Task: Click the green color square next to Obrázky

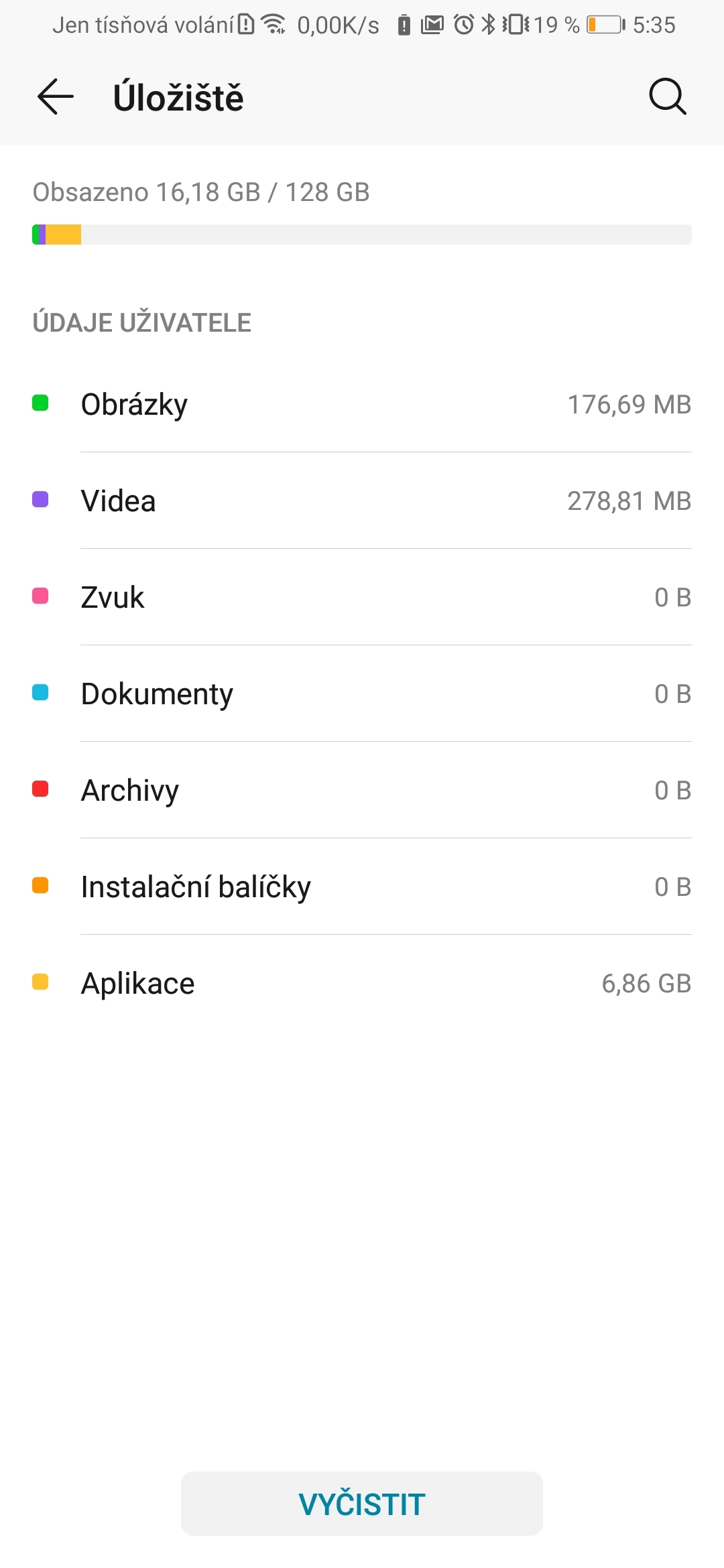Action: (x=39, y=403)
